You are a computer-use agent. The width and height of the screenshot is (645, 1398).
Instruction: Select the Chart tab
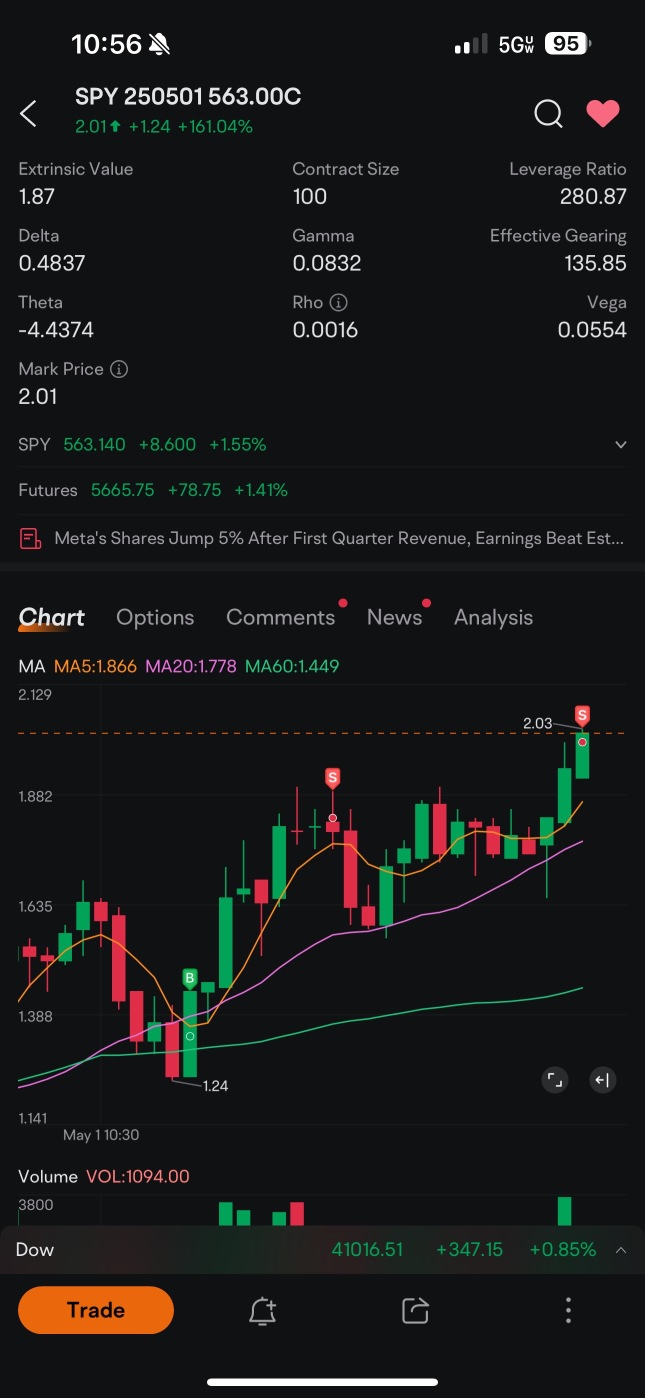point(52,617)
